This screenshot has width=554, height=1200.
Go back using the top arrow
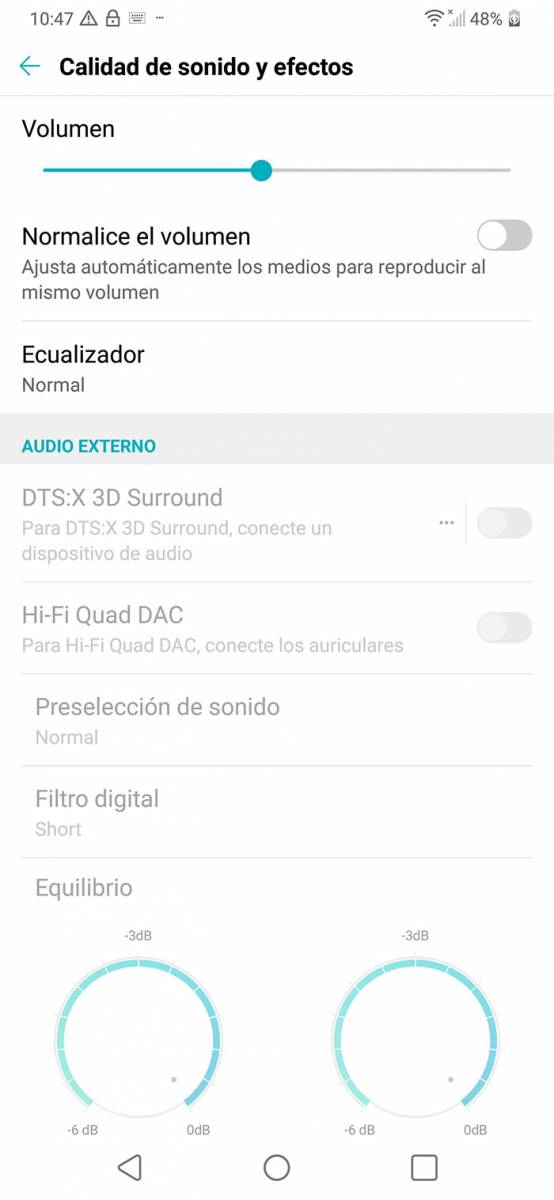point(30,67)
